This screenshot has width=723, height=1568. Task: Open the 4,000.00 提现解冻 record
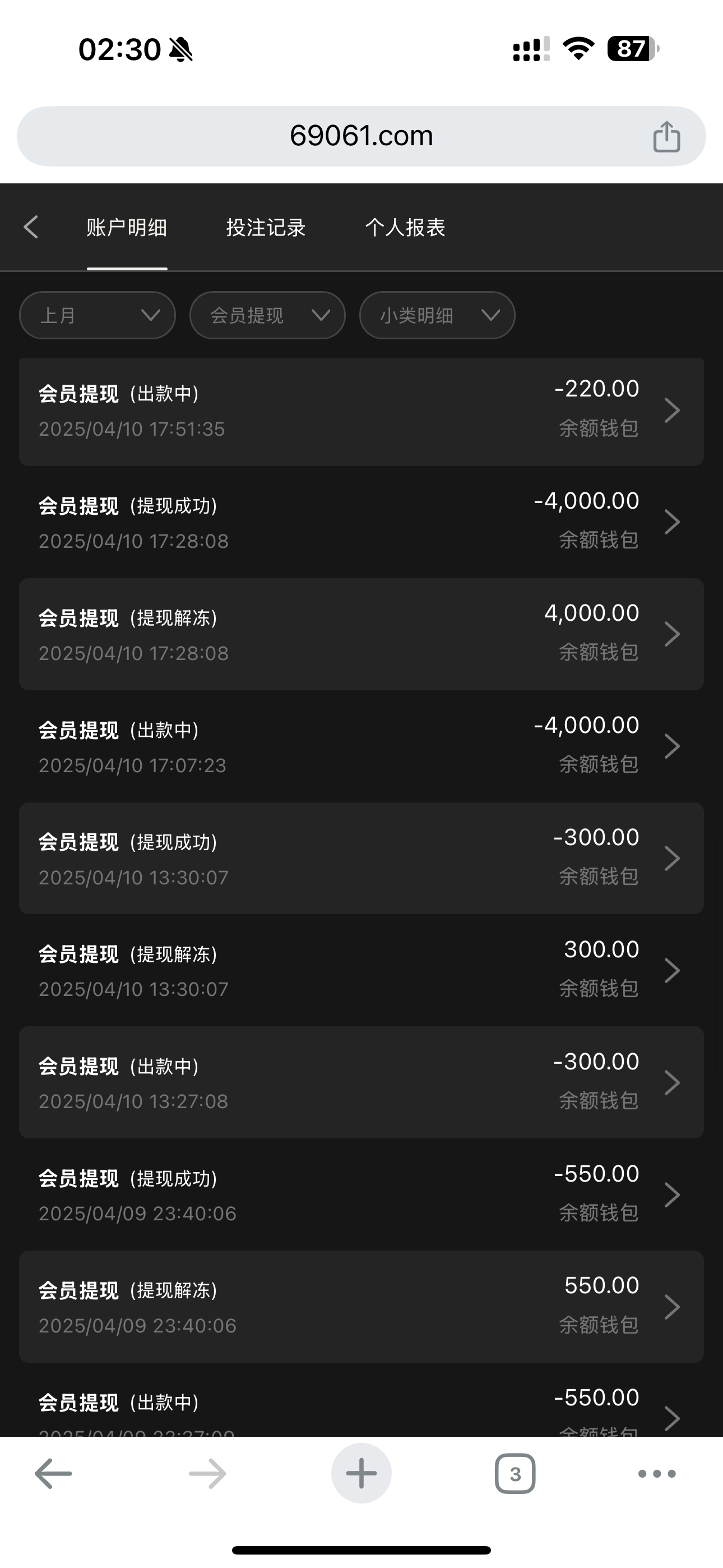(361, 634)
